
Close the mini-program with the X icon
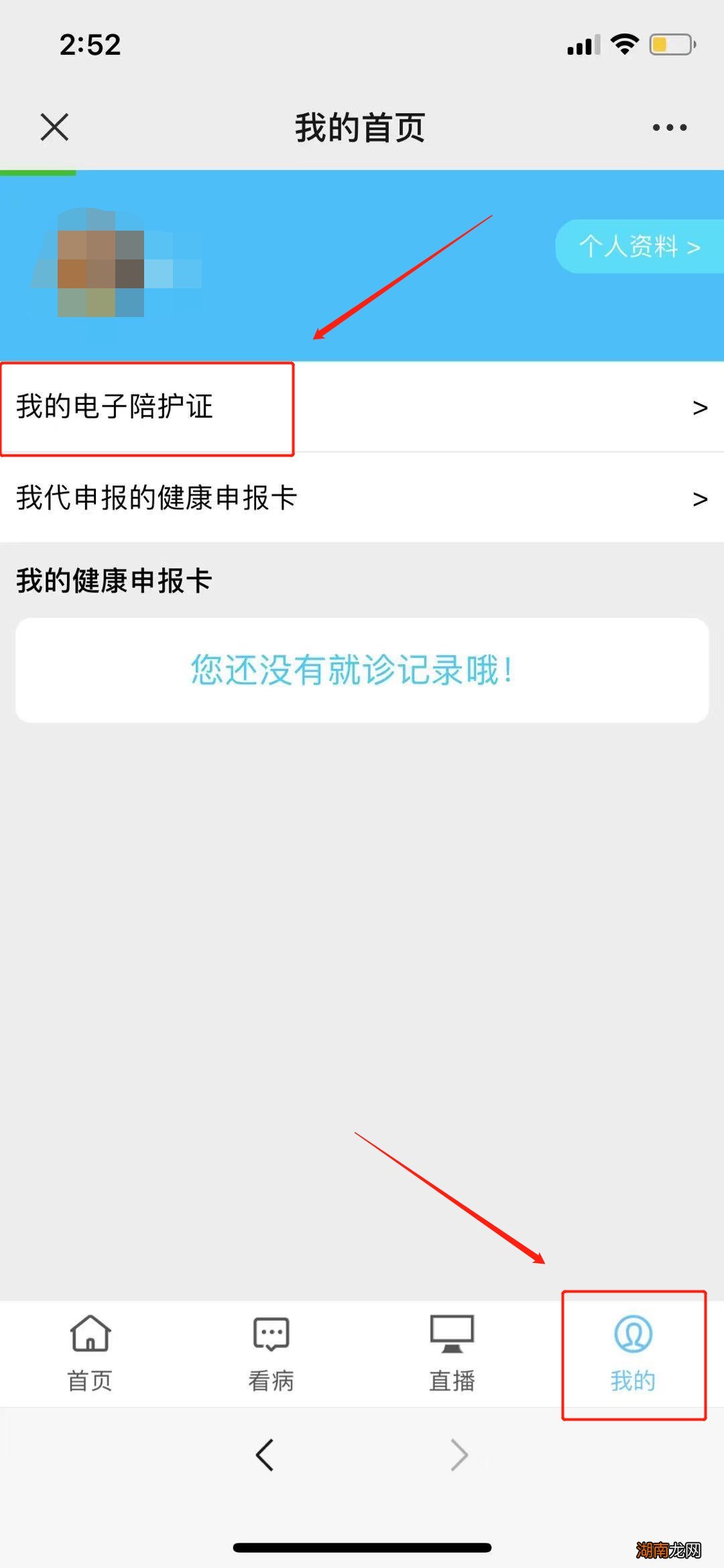click(x=53, y=126)
